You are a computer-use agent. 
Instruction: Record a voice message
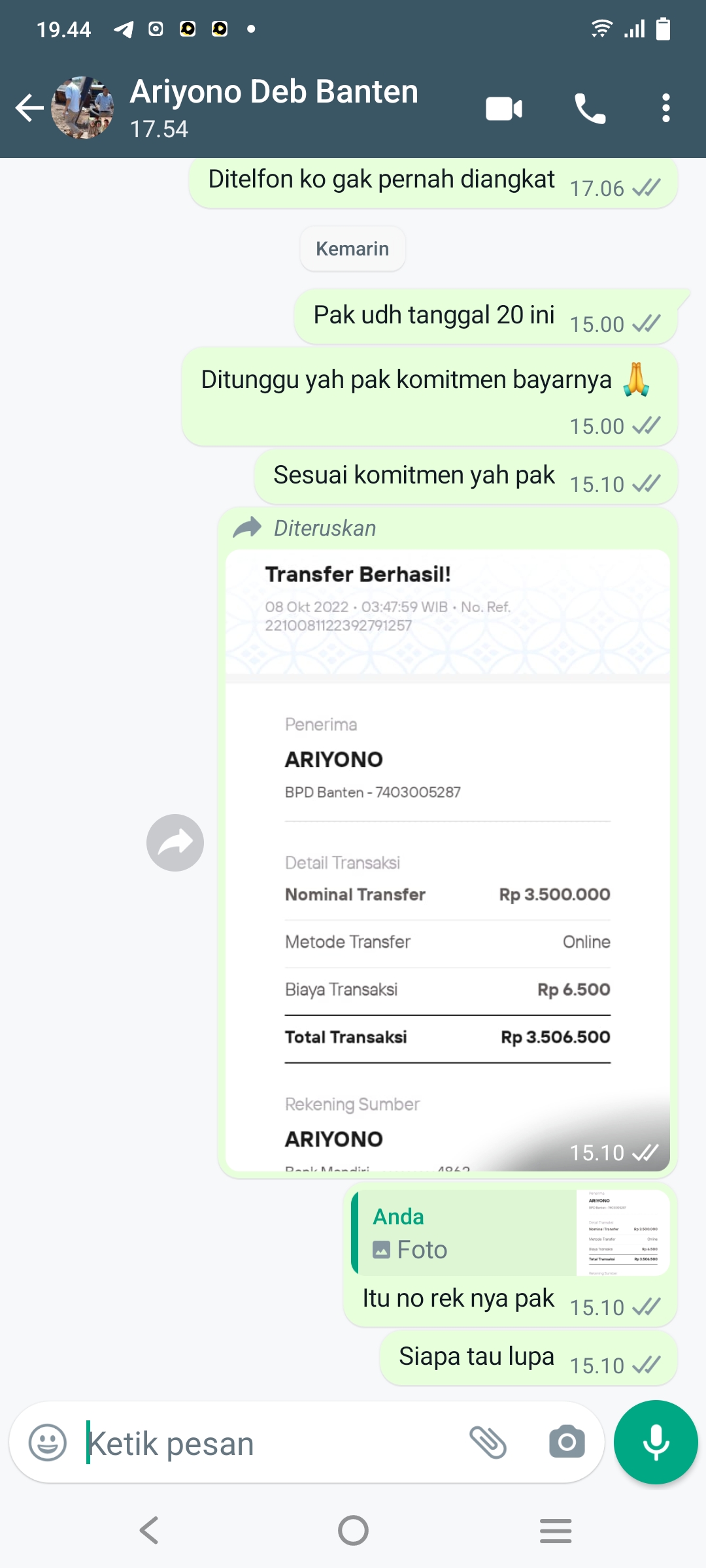coord(656,1443)
